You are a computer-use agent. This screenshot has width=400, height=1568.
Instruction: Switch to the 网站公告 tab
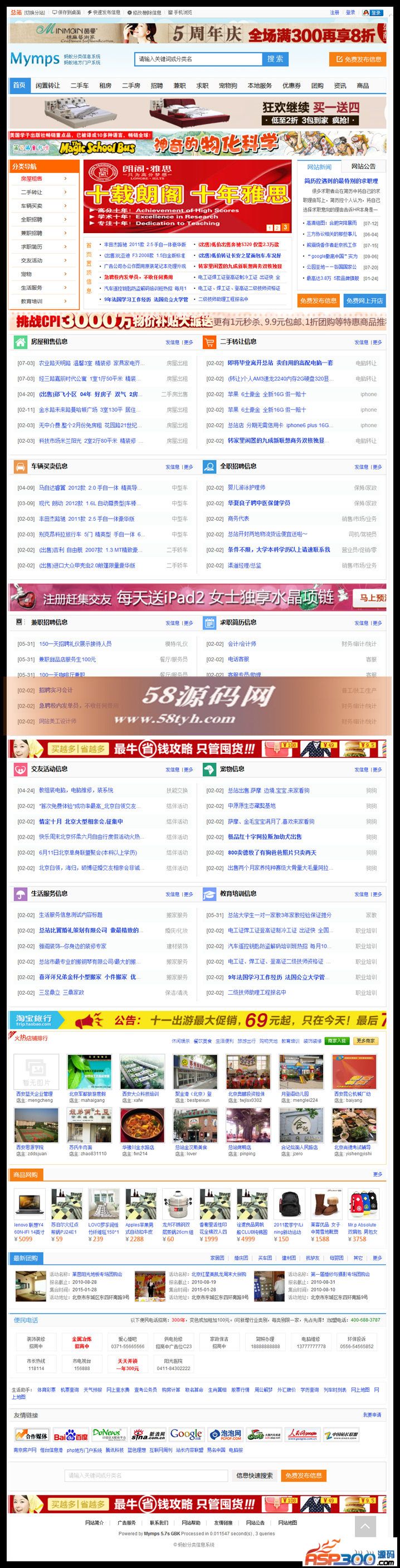pyautogui.click(x=364, y=166)
